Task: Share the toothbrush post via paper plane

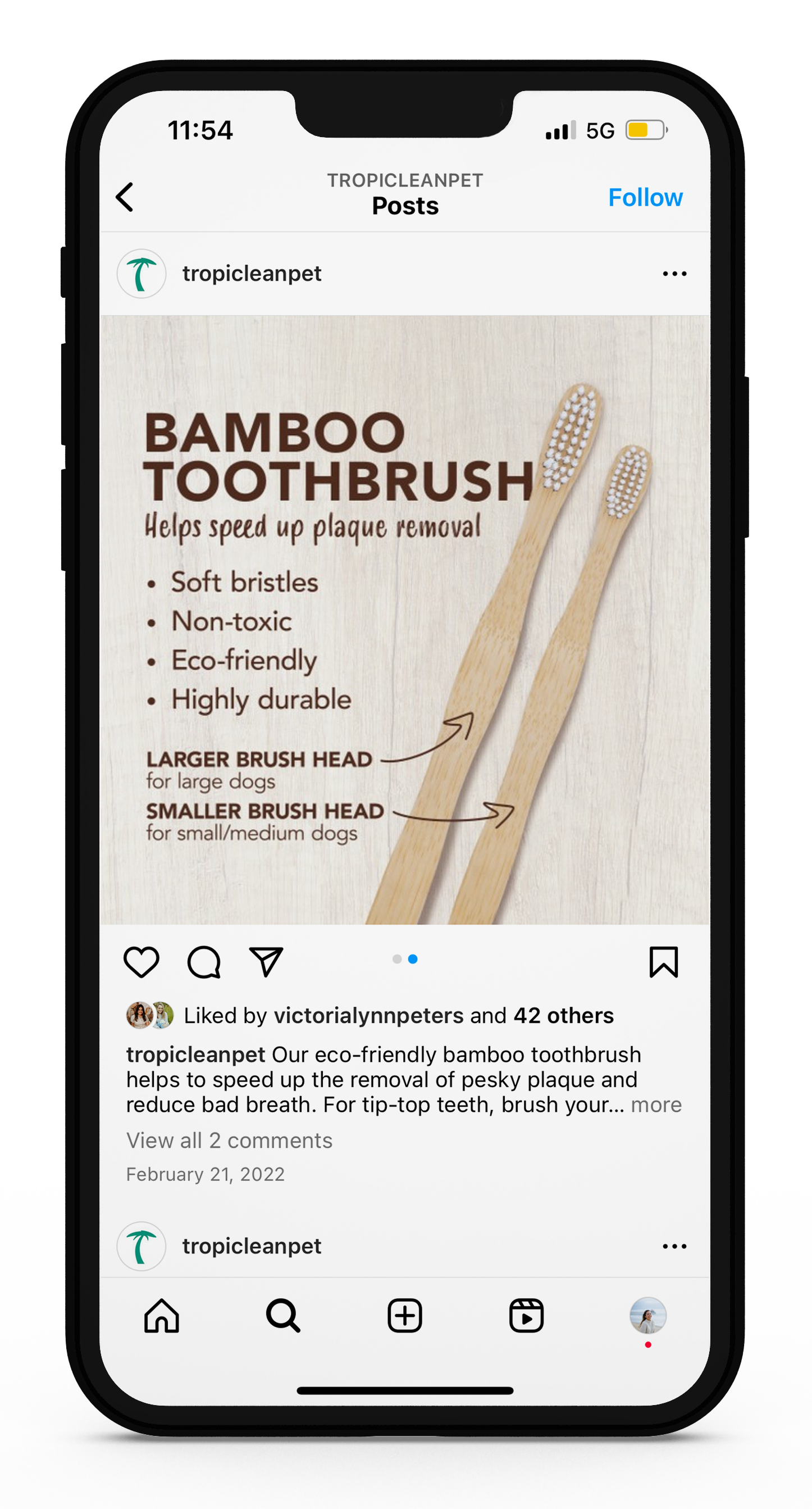Action: tap(266, 961)
